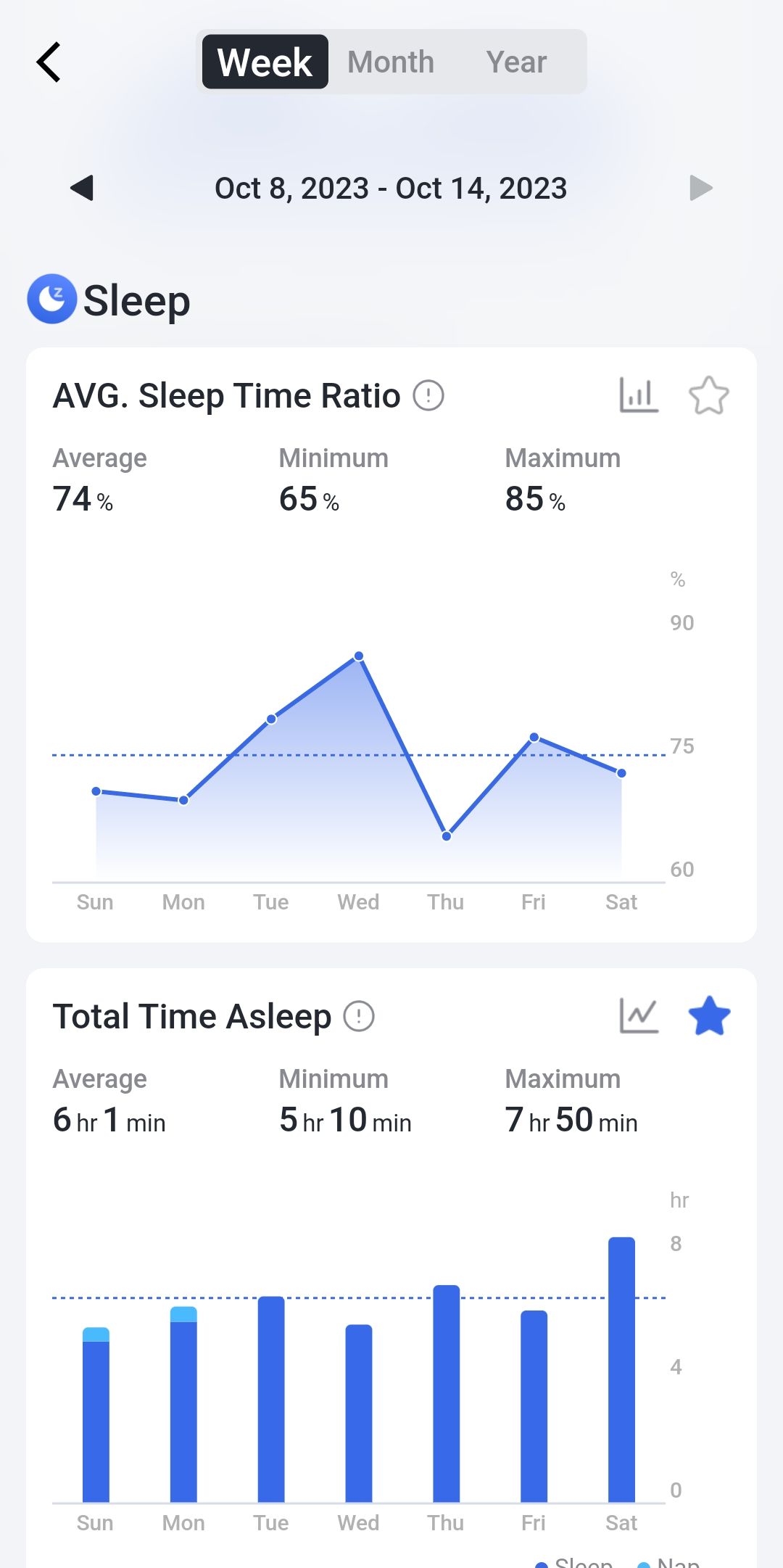This screenshot has width=783, height=1568.
Task: Switch to the Month view
Action: point(391,62)
